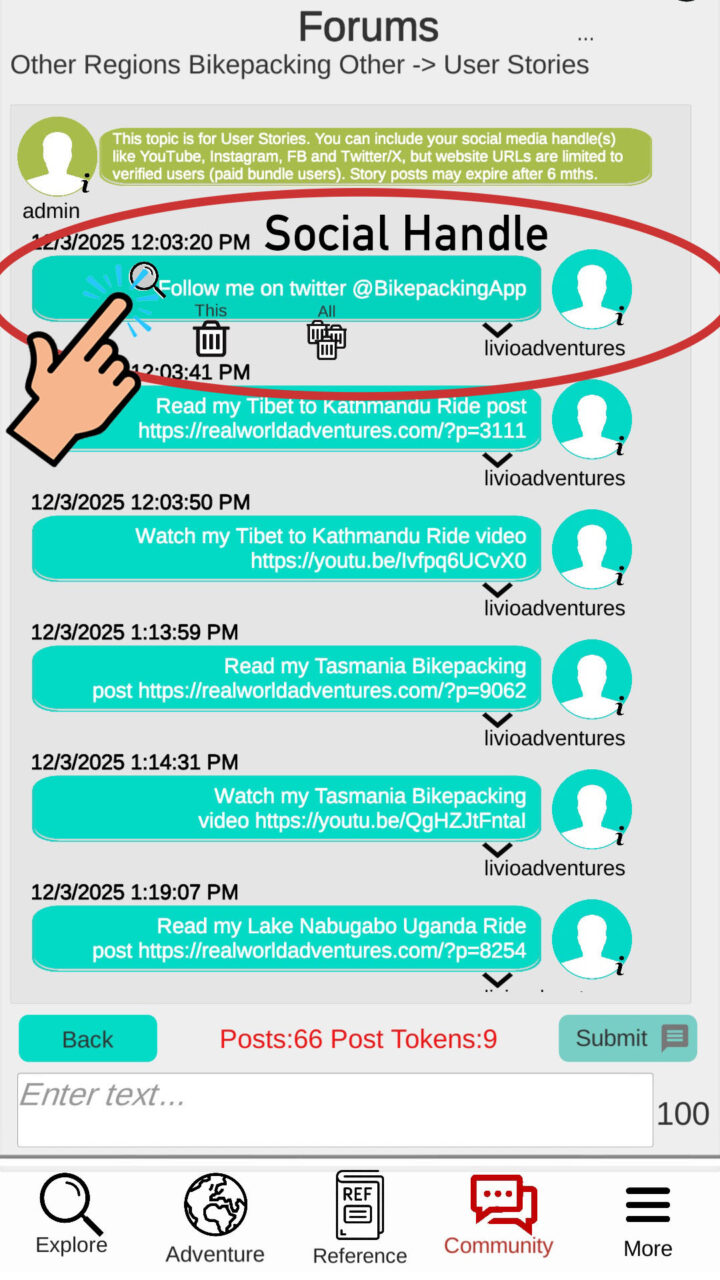Submit the forum post
This screenshot has width=720, height=1280.
[x=627, y=1038]
